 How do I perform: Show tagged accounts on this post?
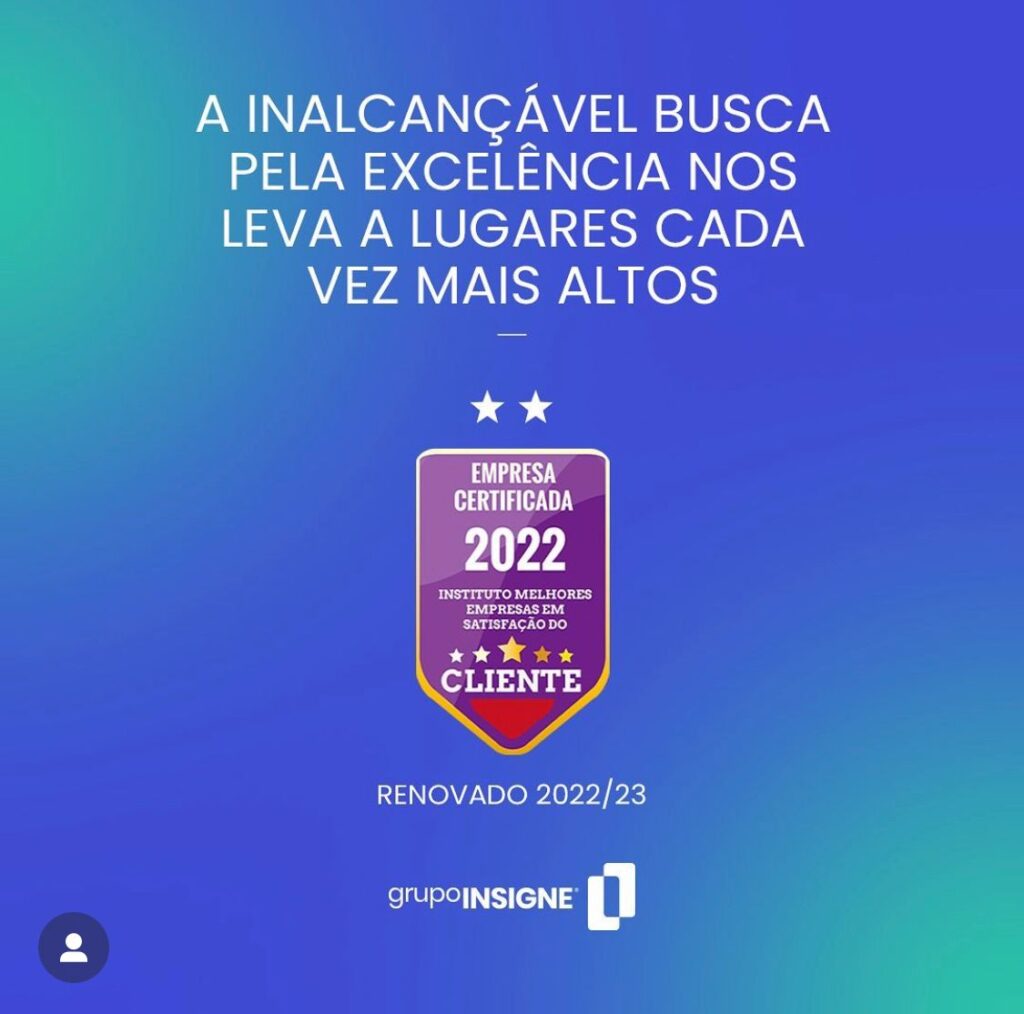click(x=73, y=947)
